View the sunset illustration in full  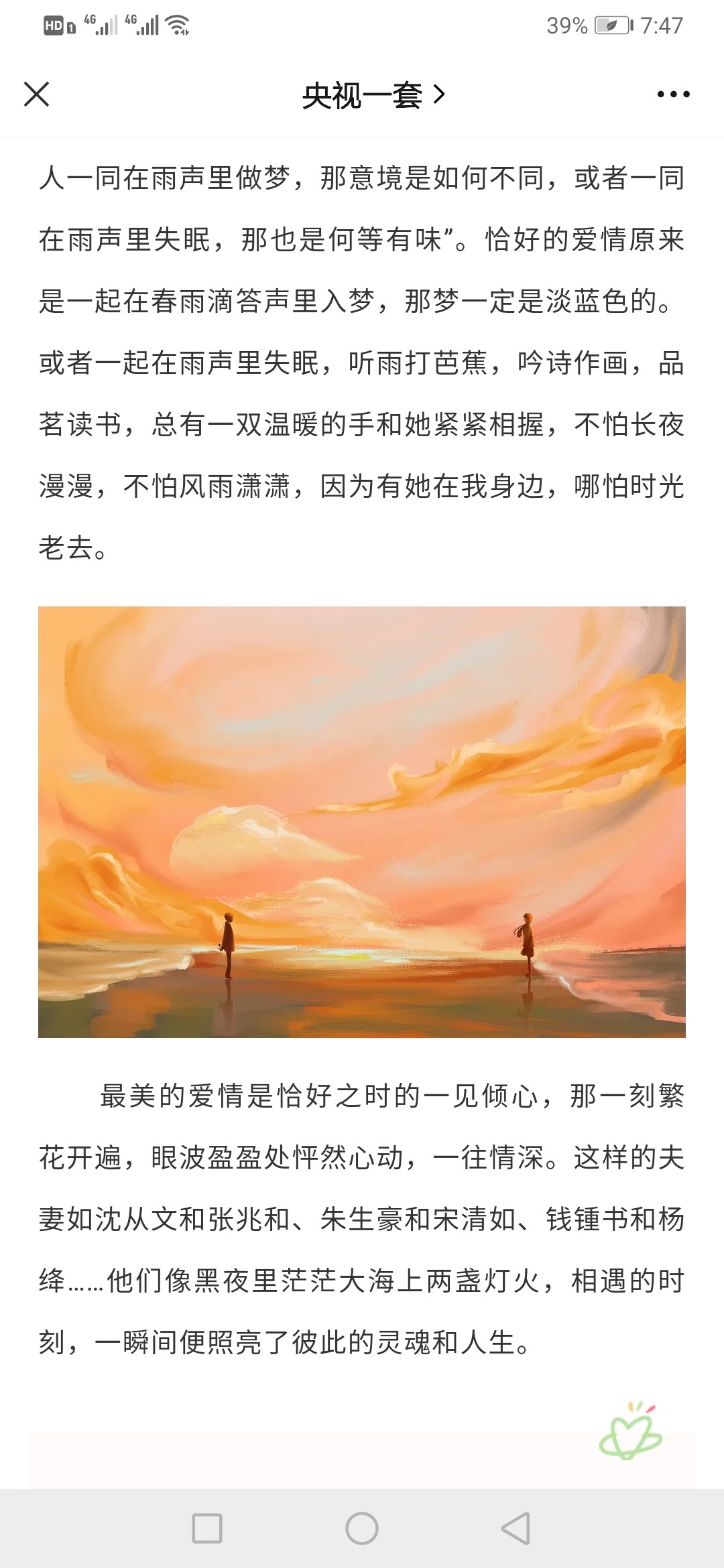pos(362,822)
